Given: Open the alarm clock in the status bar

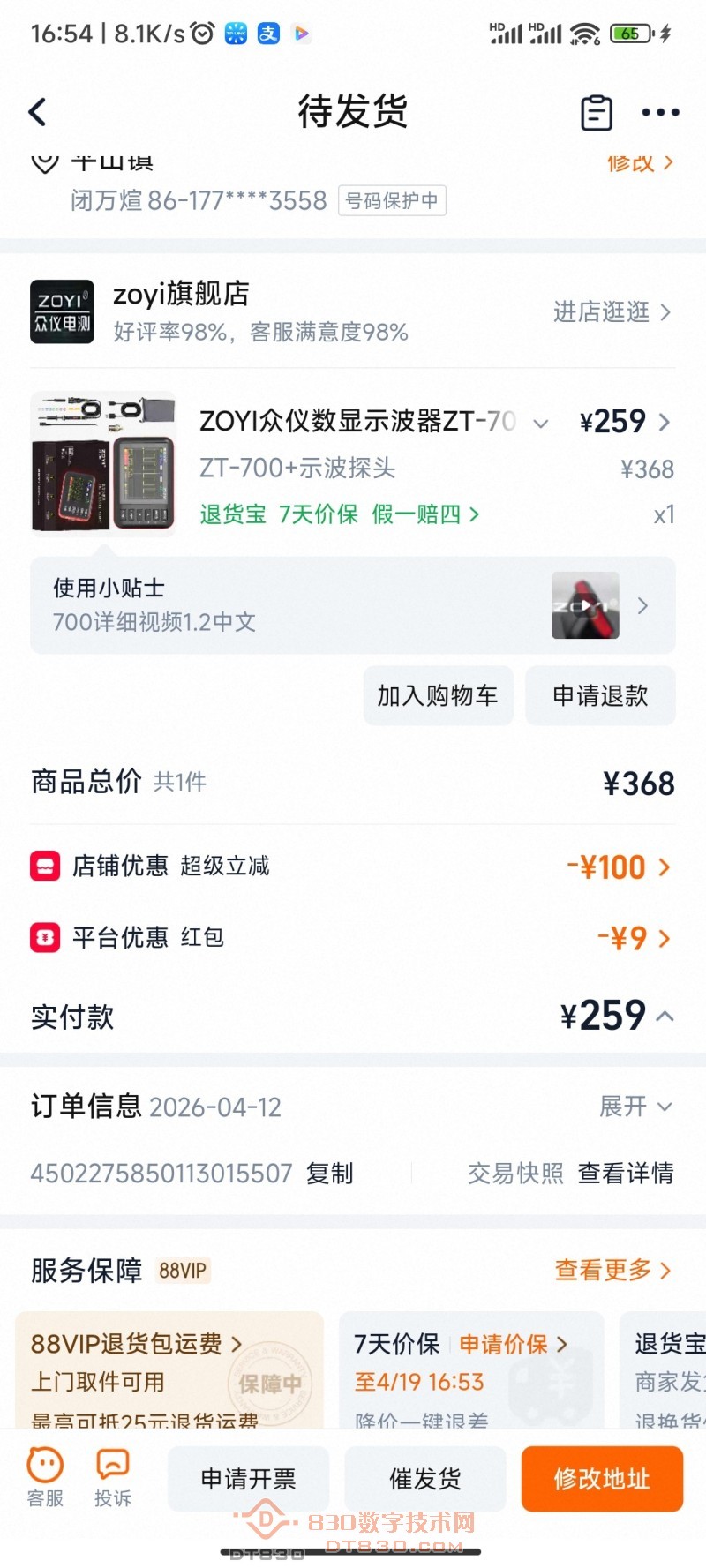Looking at the screenshot, I should (202, 33).
